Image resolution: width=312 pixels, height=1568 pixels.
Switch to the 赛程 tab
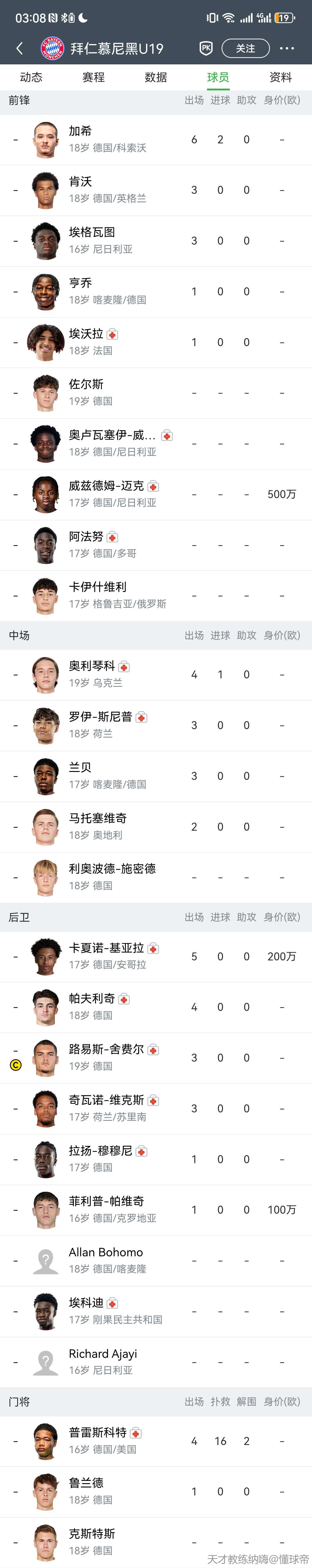[x=94, y=77]
